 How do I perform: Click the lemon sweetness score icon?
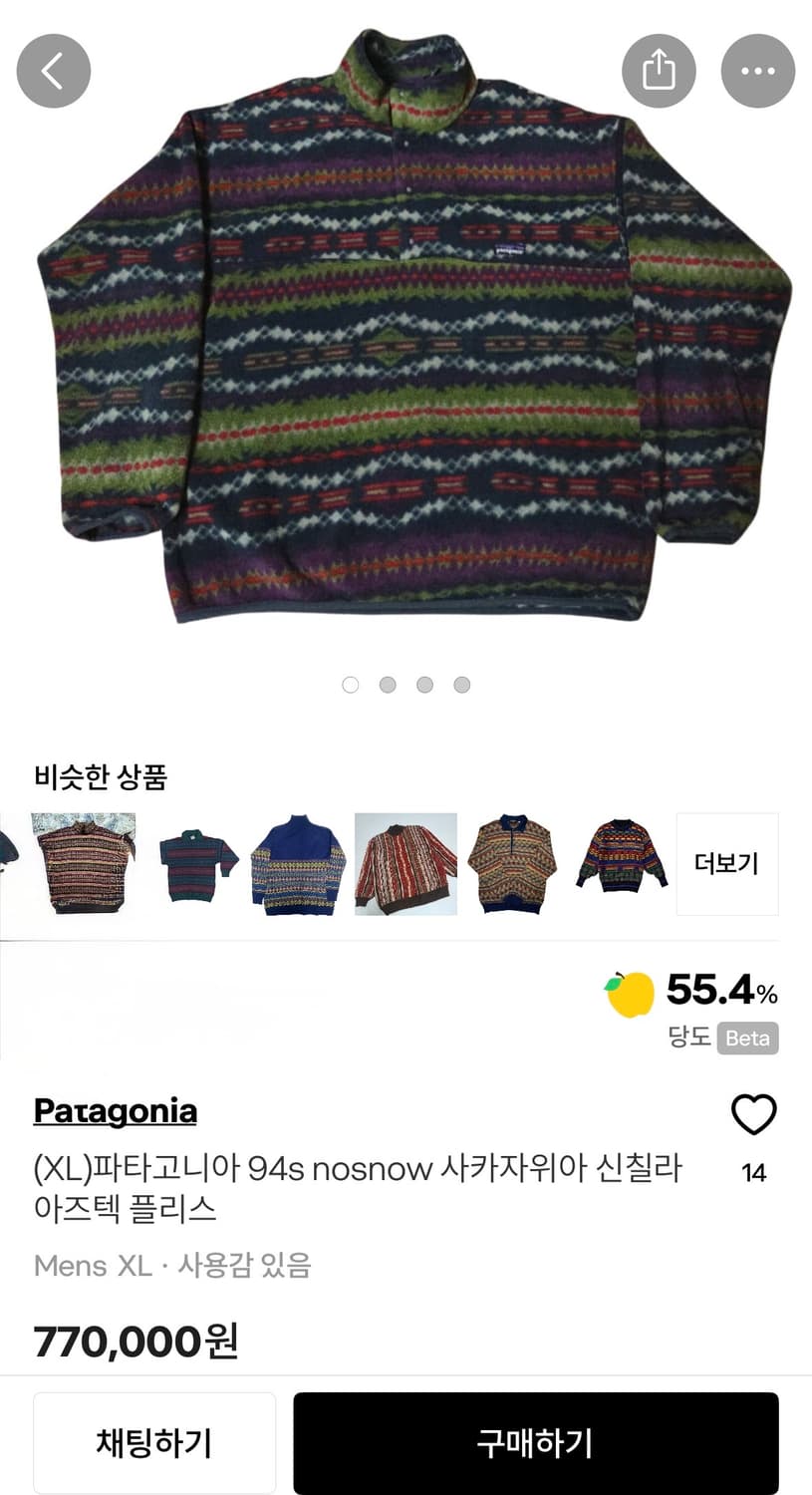coord(631,991)
